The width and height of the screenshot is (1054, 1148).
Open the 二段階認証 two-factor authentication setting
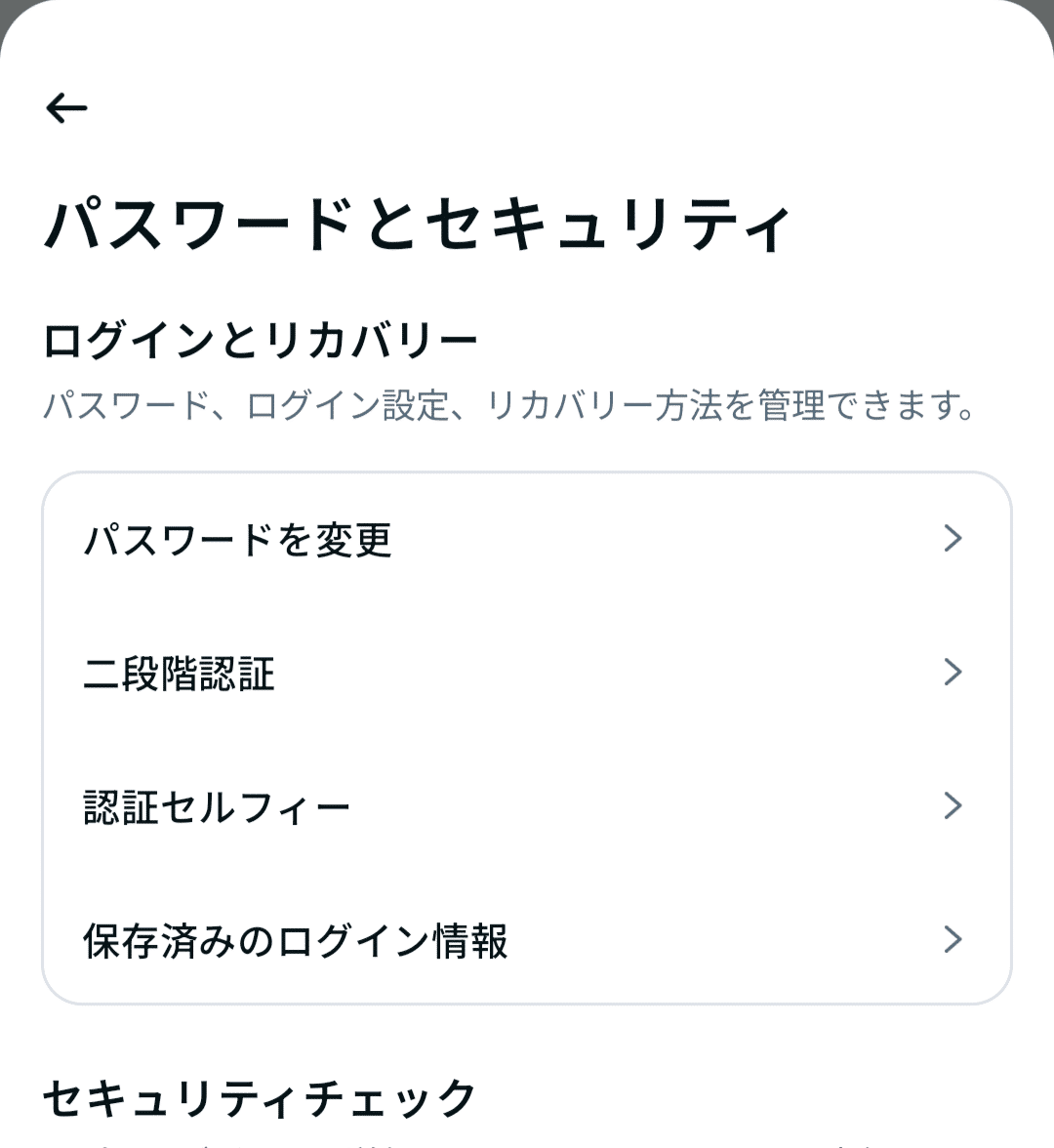click(x=179, y=672)
